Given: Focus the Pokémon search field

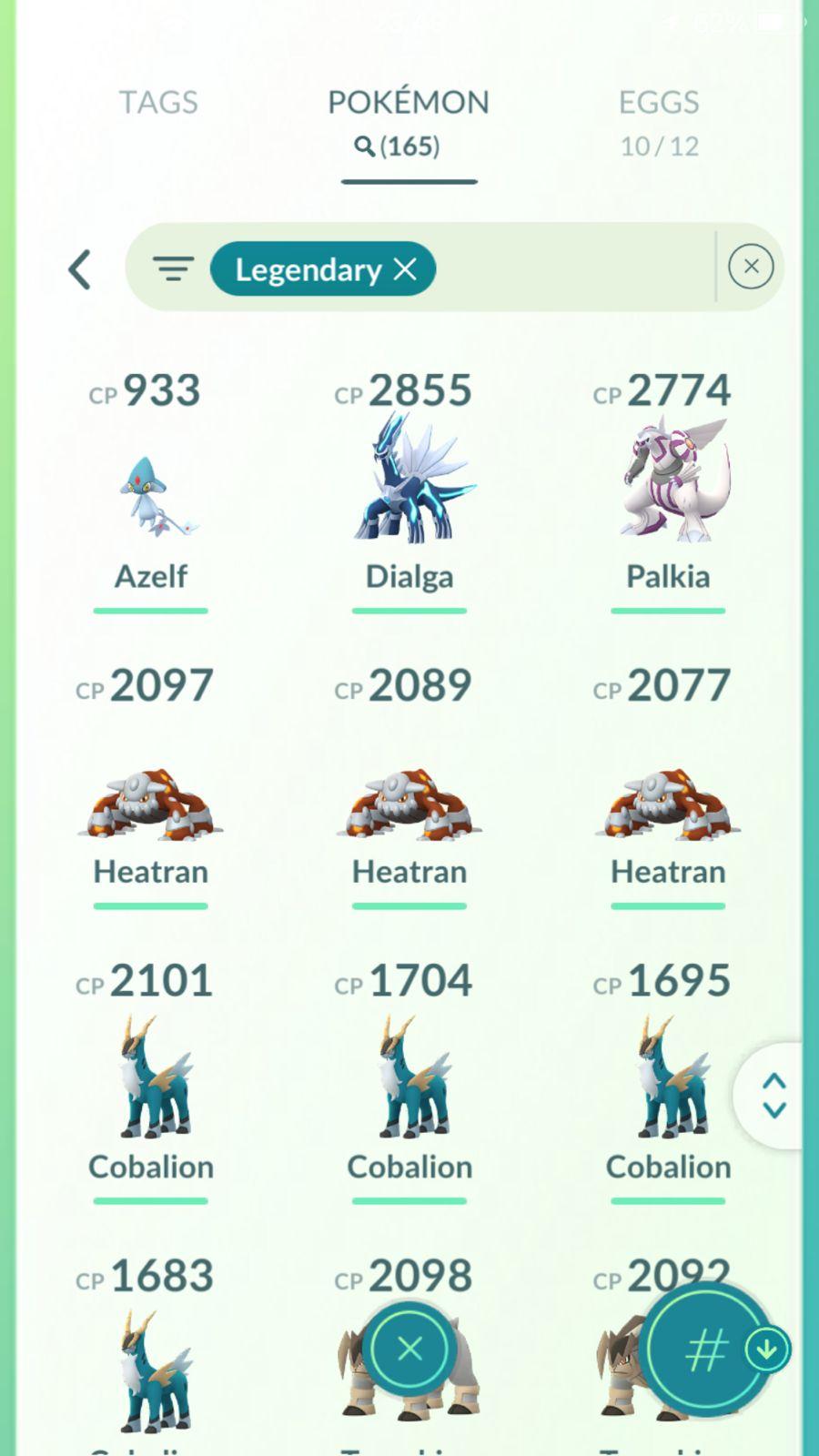Looking at the screenshot, I should point(573,268).
